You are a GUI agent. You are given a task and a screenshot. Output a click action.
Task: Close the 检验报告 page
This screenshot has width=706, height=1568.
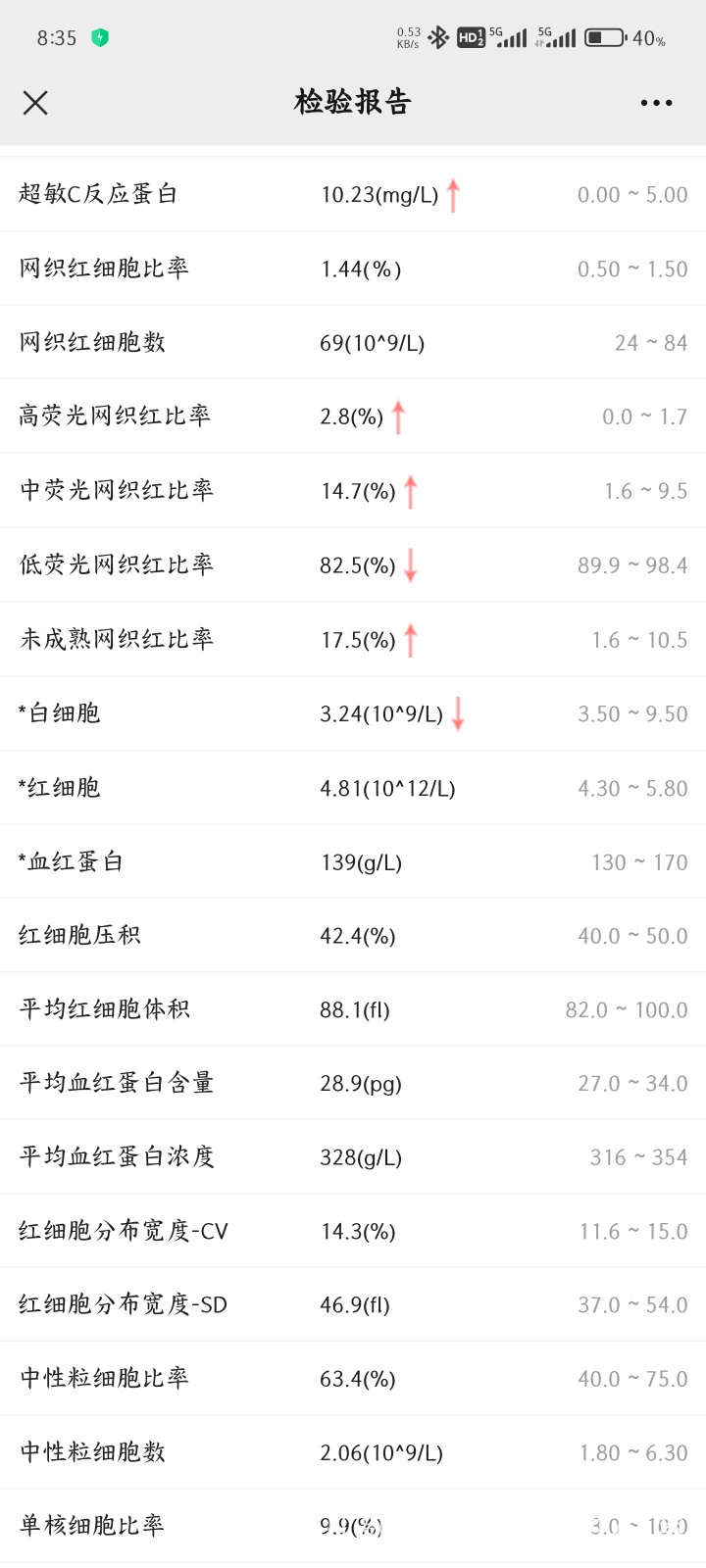35,102
